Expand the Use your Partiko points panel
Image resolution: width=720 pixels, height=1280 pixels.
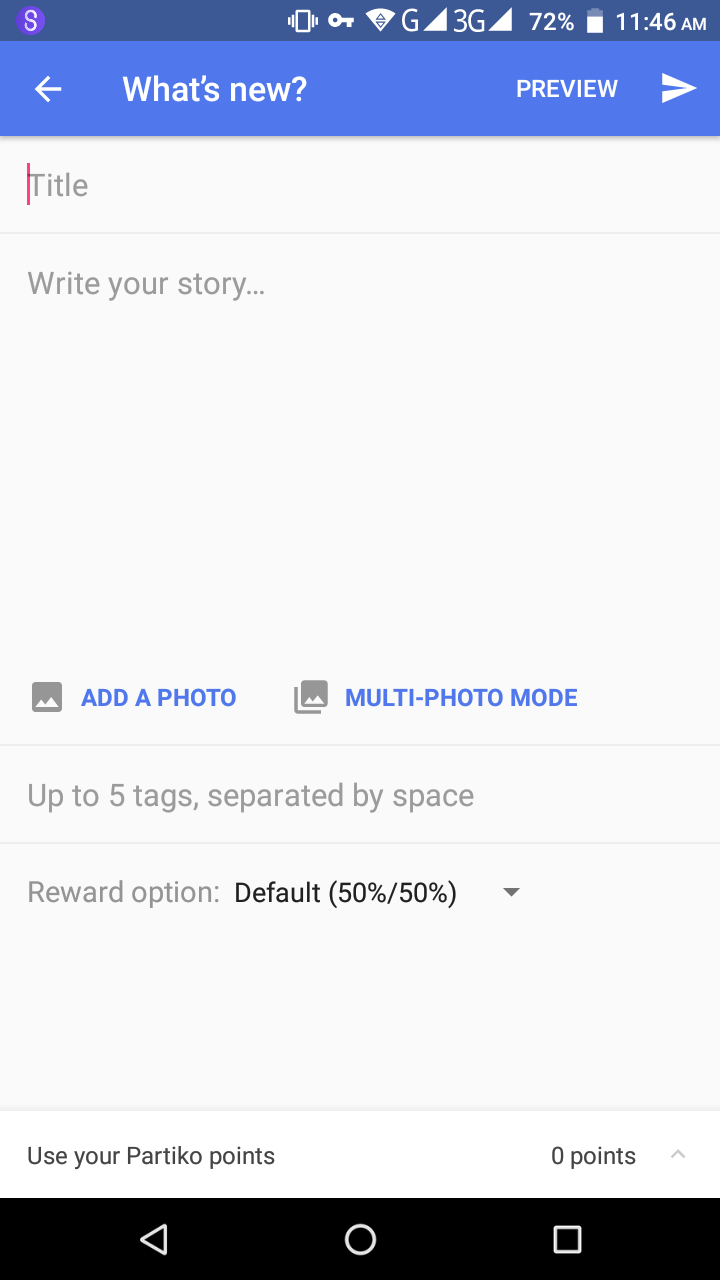[677, 1155]
